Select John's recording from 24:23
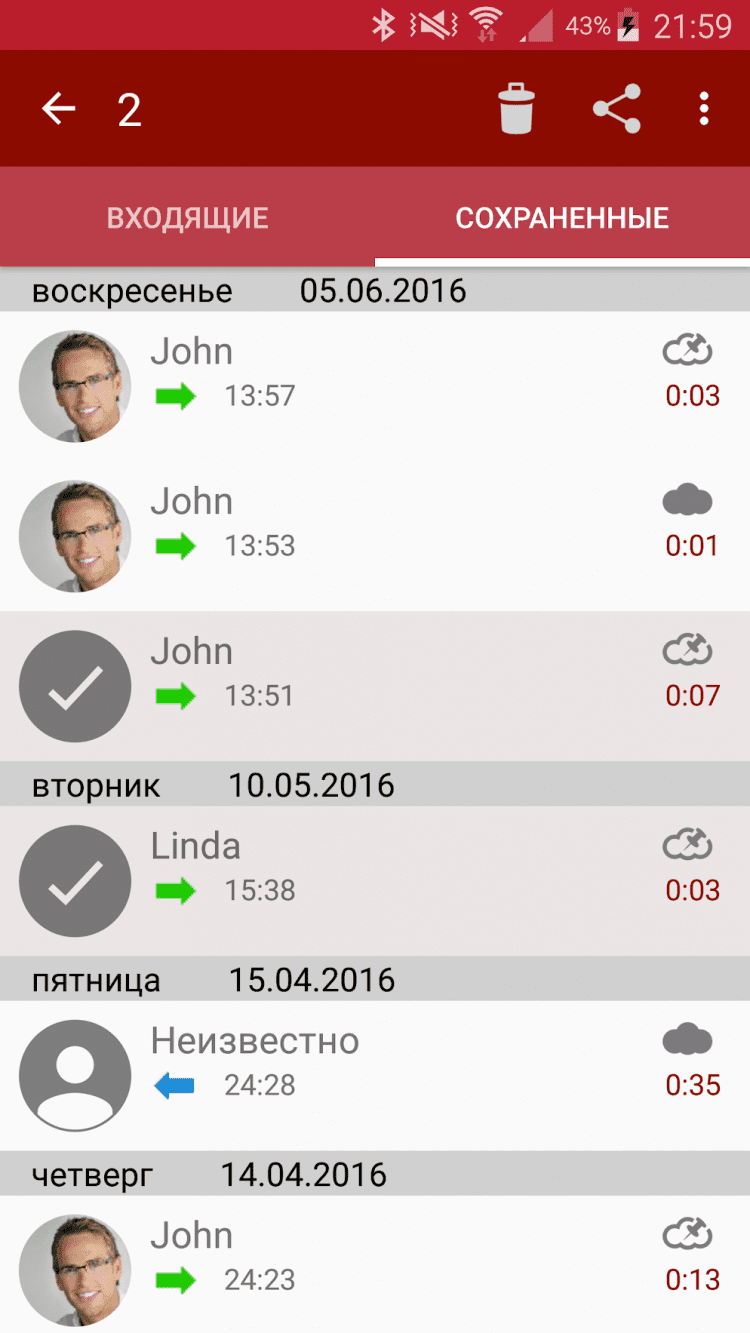Image resolution: width=750 pixels, height=1333 pixels. (75, 1270)
